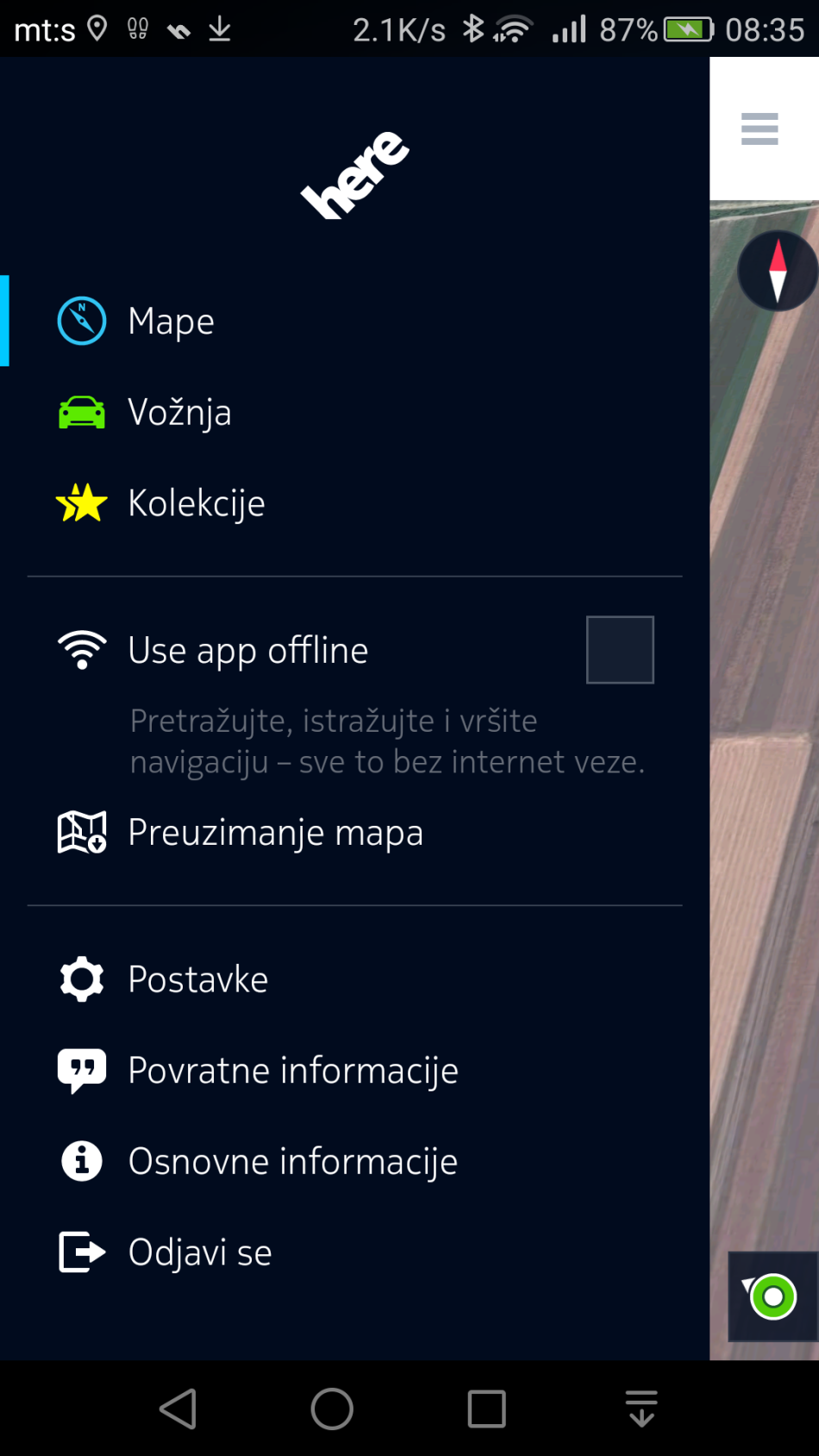Click the info icon beside Osnovne informacije
819x1456 pixels.
coord(81,1161)
